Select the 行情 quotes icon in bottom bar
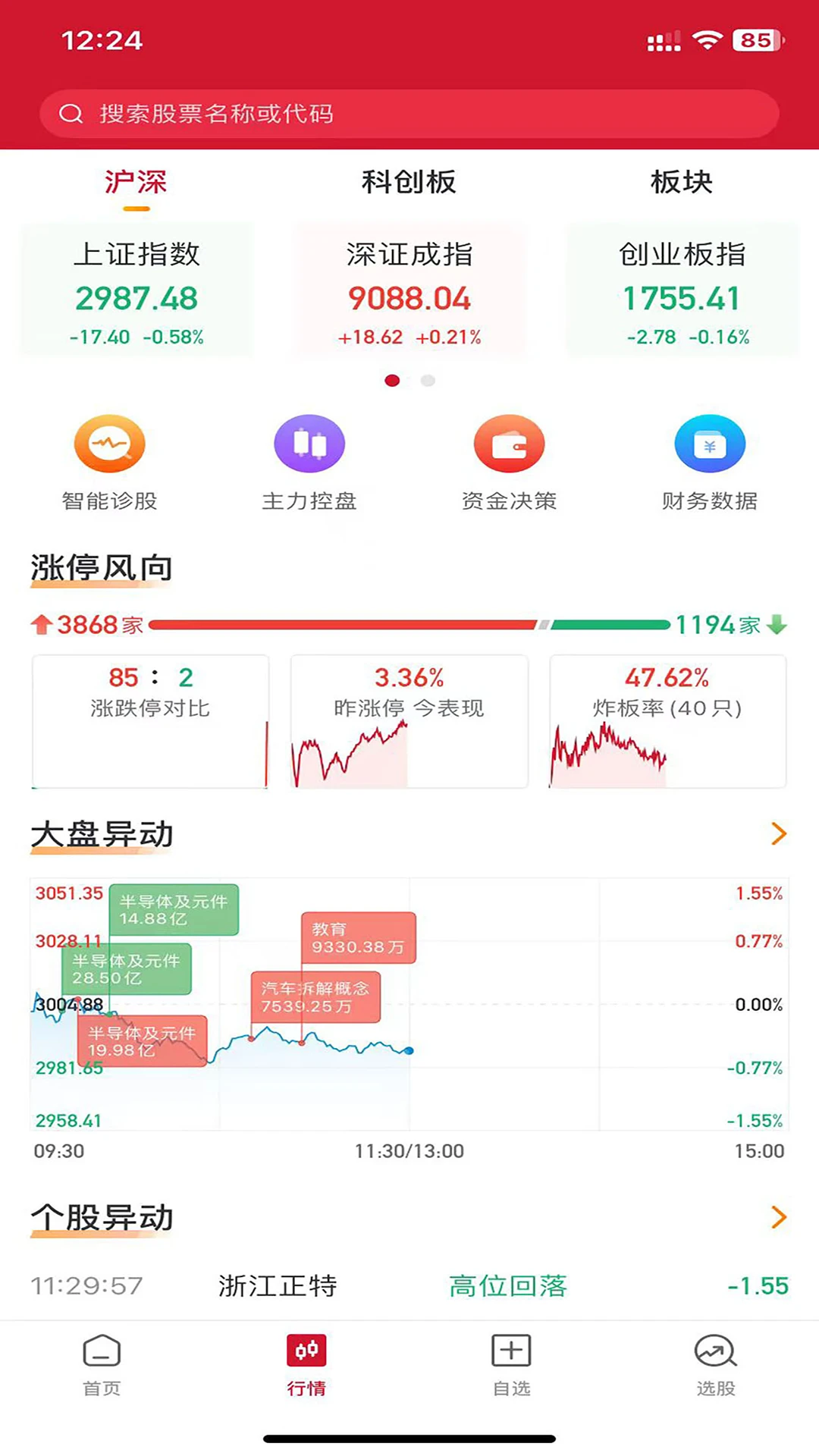 point(307,1357)
